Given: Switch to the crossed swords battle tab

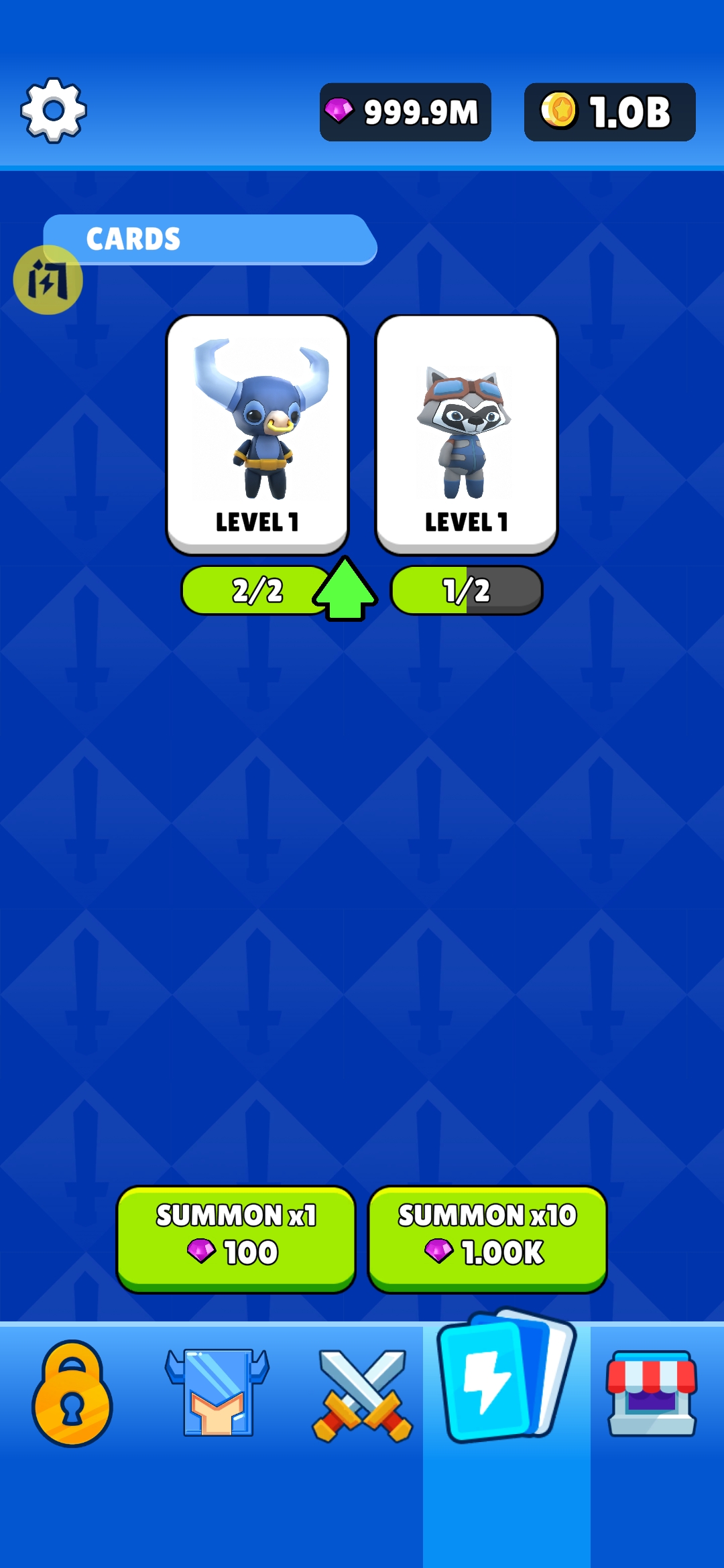Looking at the screenshot, I should (362, 1394).
